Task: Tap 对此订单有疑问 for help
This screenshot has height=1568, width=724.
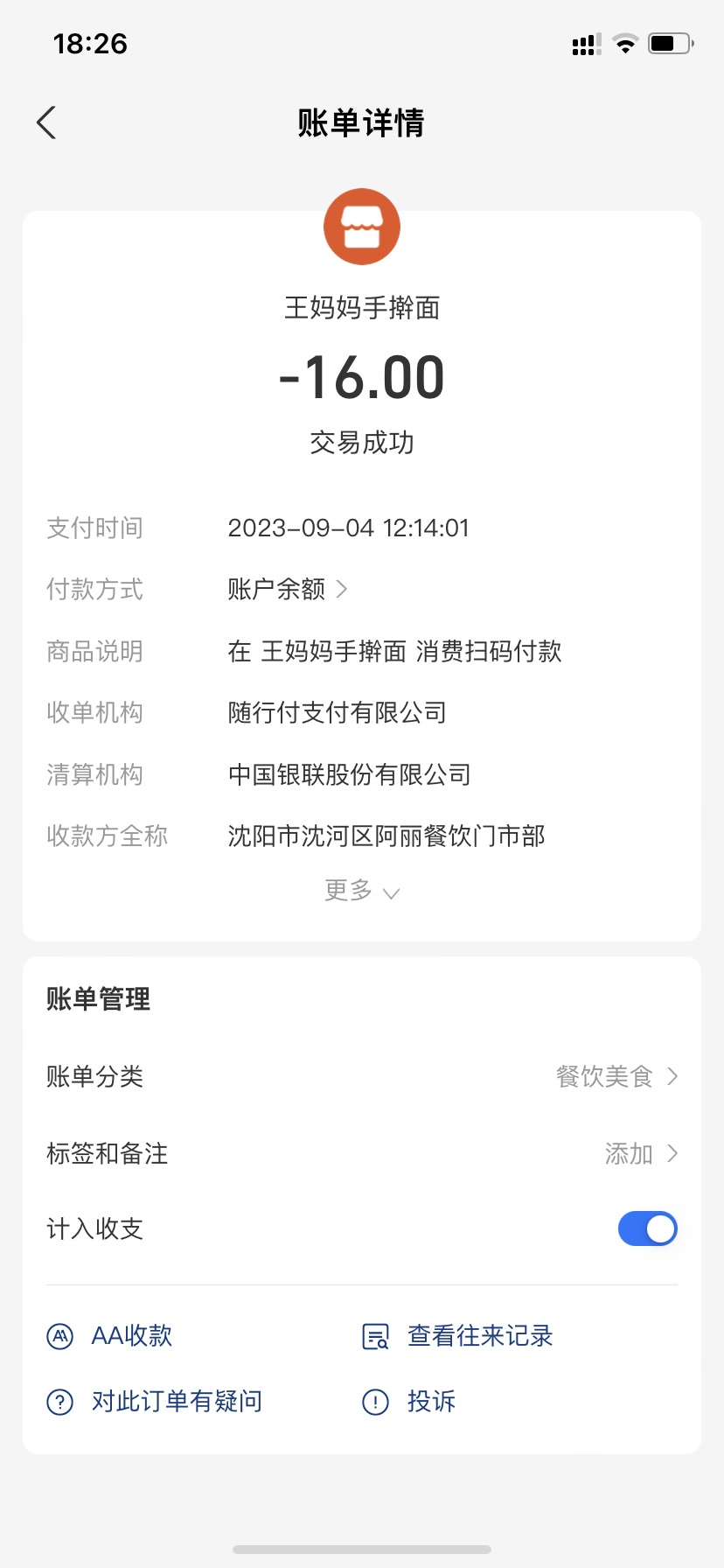Action: pyautogui.click(x=156, y=1402)
